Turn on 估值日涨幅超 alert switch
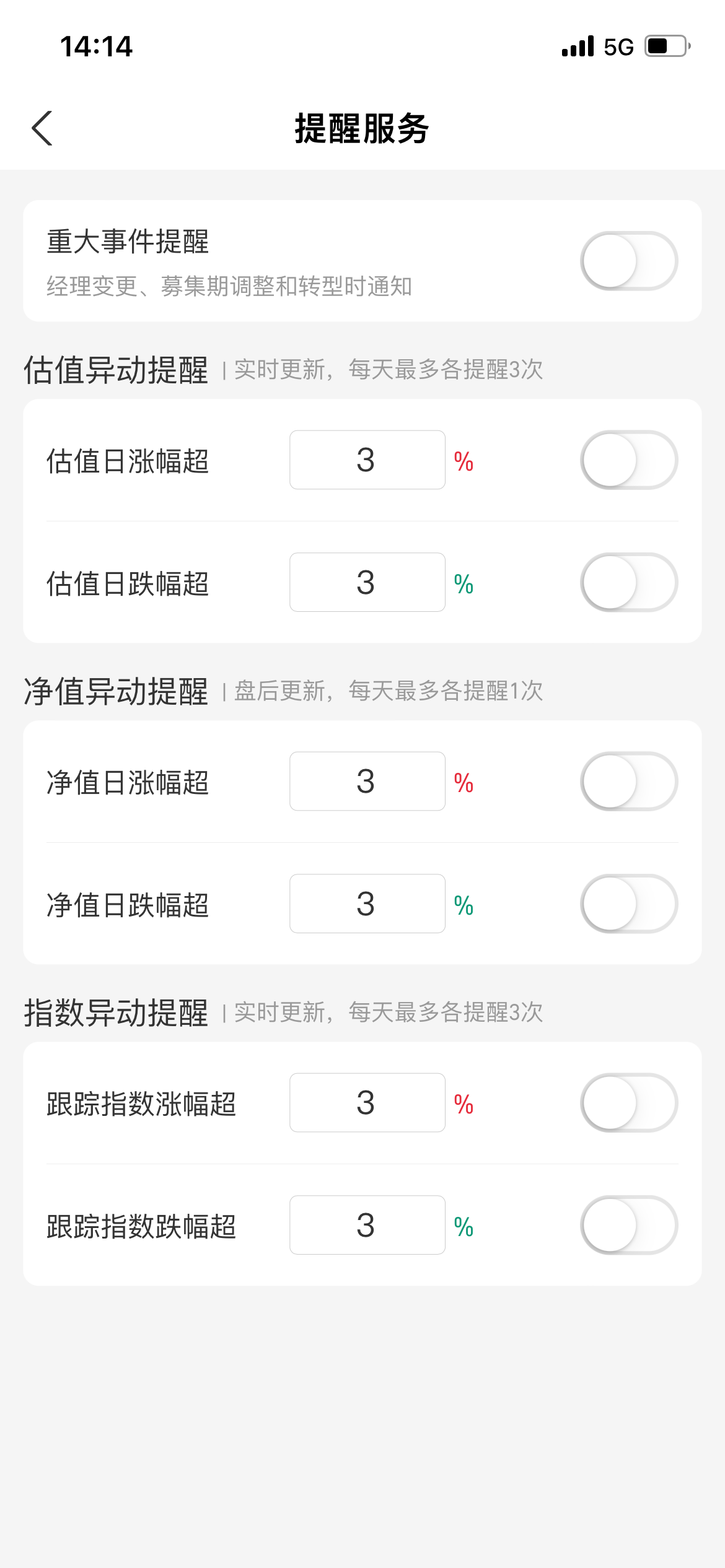Image resolution: width=725 pixels, height=1568 pixels. pyautogui.click(x=630, y=460)
